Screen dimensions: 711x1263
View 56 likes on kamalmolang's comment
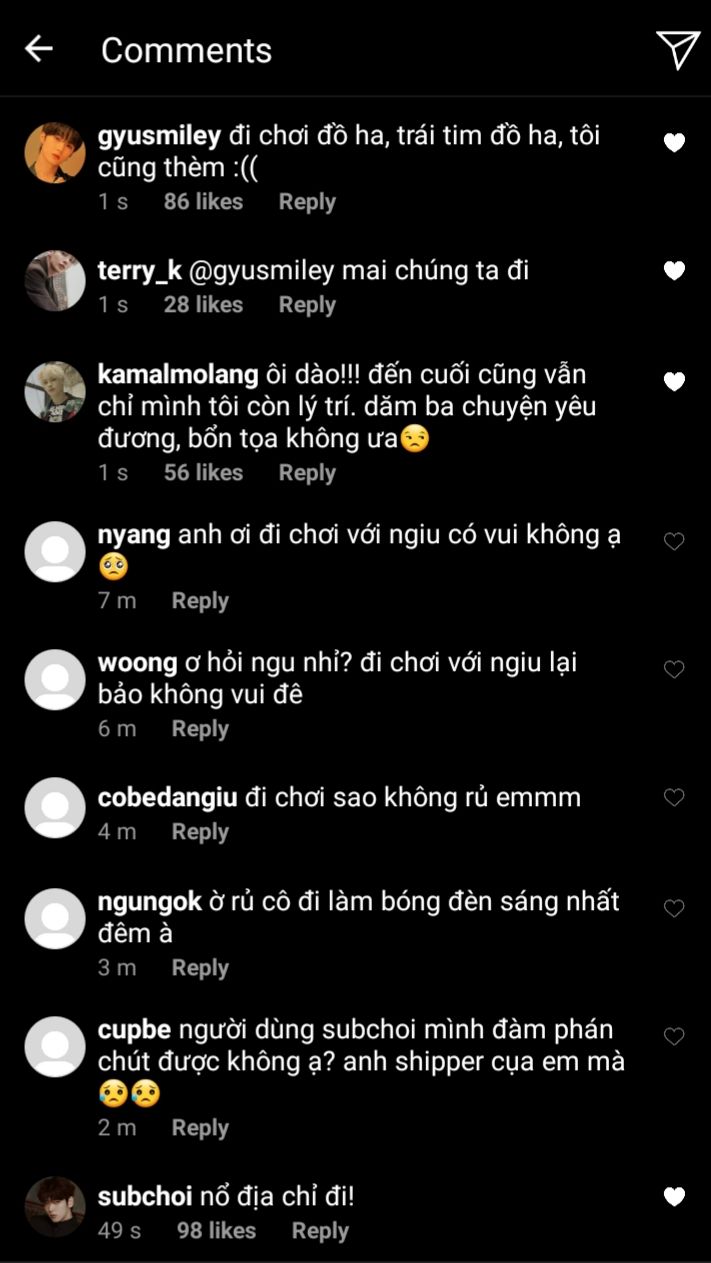[203, 473]
